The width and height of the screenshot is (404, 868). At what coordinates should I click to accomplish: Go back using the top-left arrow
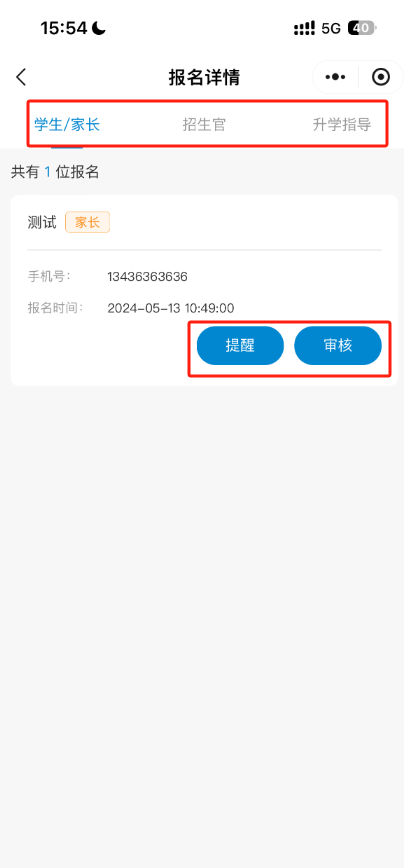pos(21,77)
